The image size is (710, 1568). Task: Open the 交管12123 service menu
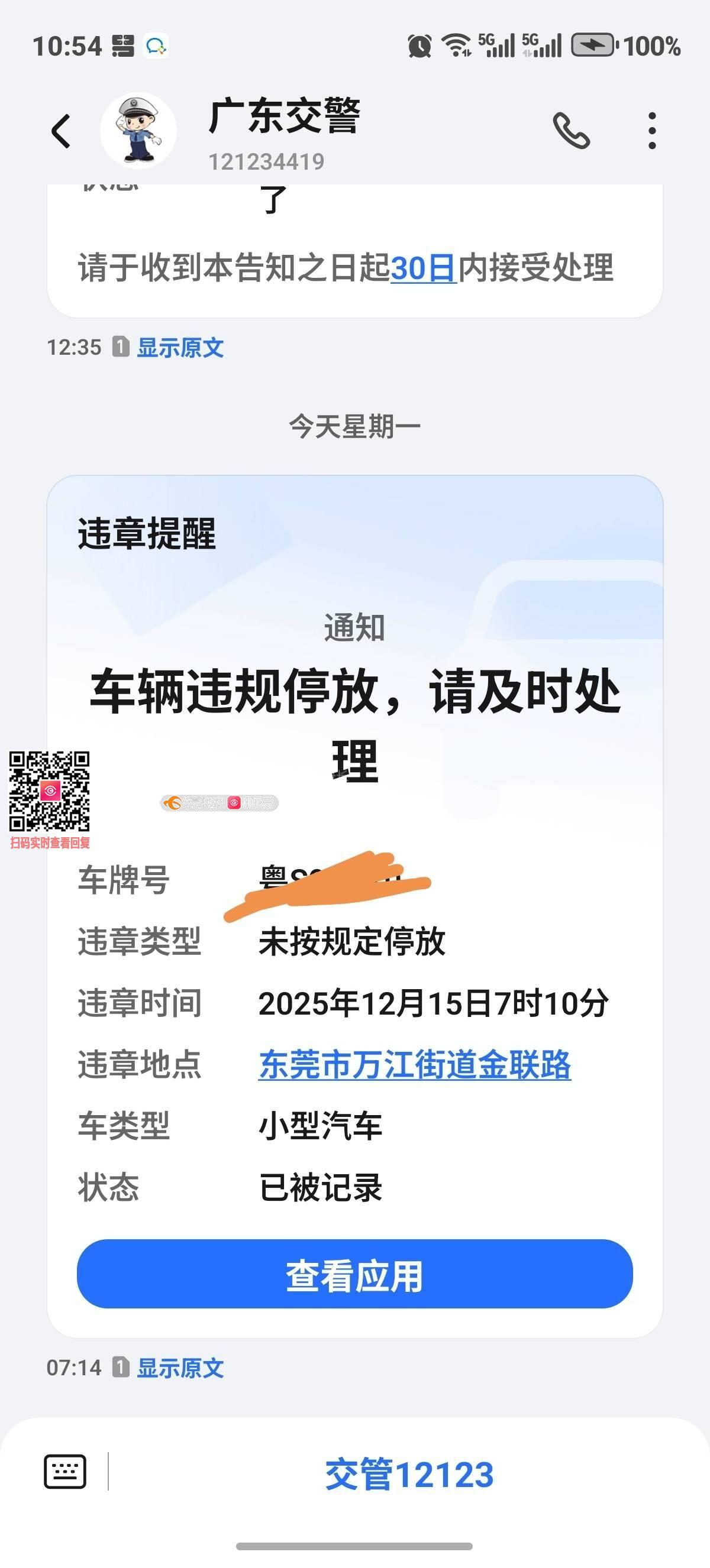tap(409, 1474)
